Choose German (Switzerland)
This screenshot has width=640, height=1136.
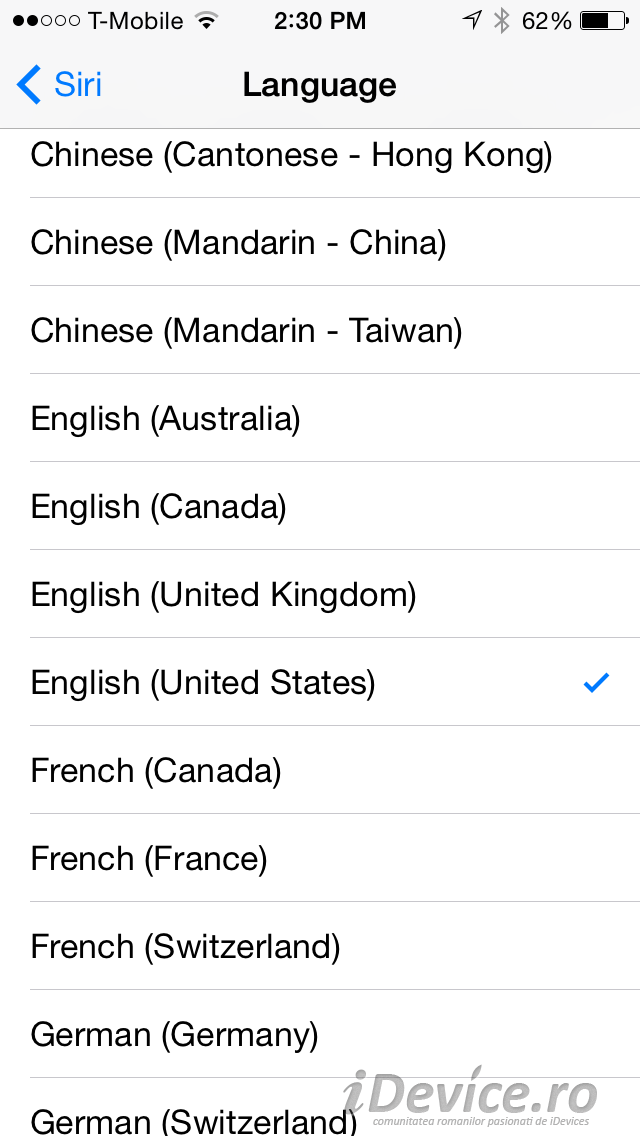pos(320,1107)
